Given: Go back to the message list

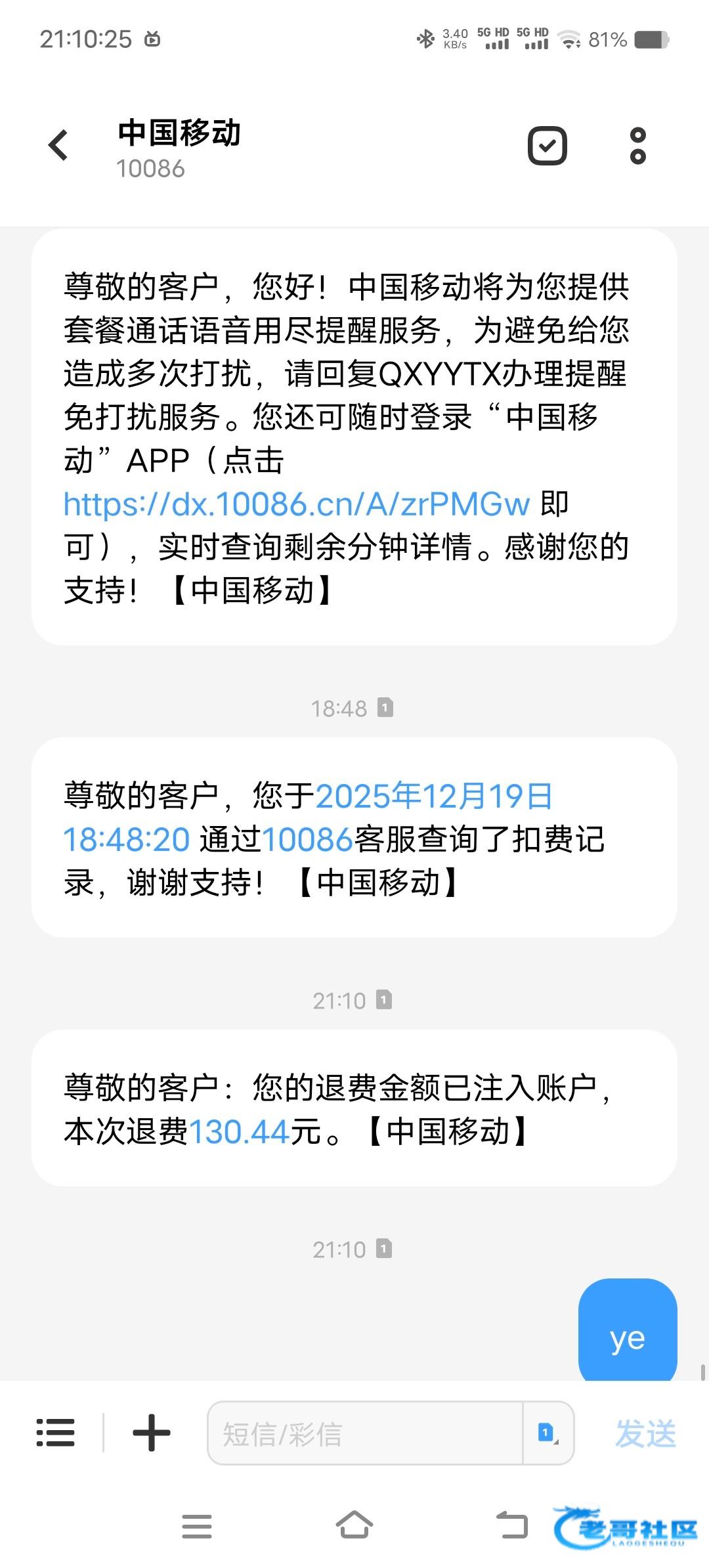Looking at the screenshot, I should (58, 145).
